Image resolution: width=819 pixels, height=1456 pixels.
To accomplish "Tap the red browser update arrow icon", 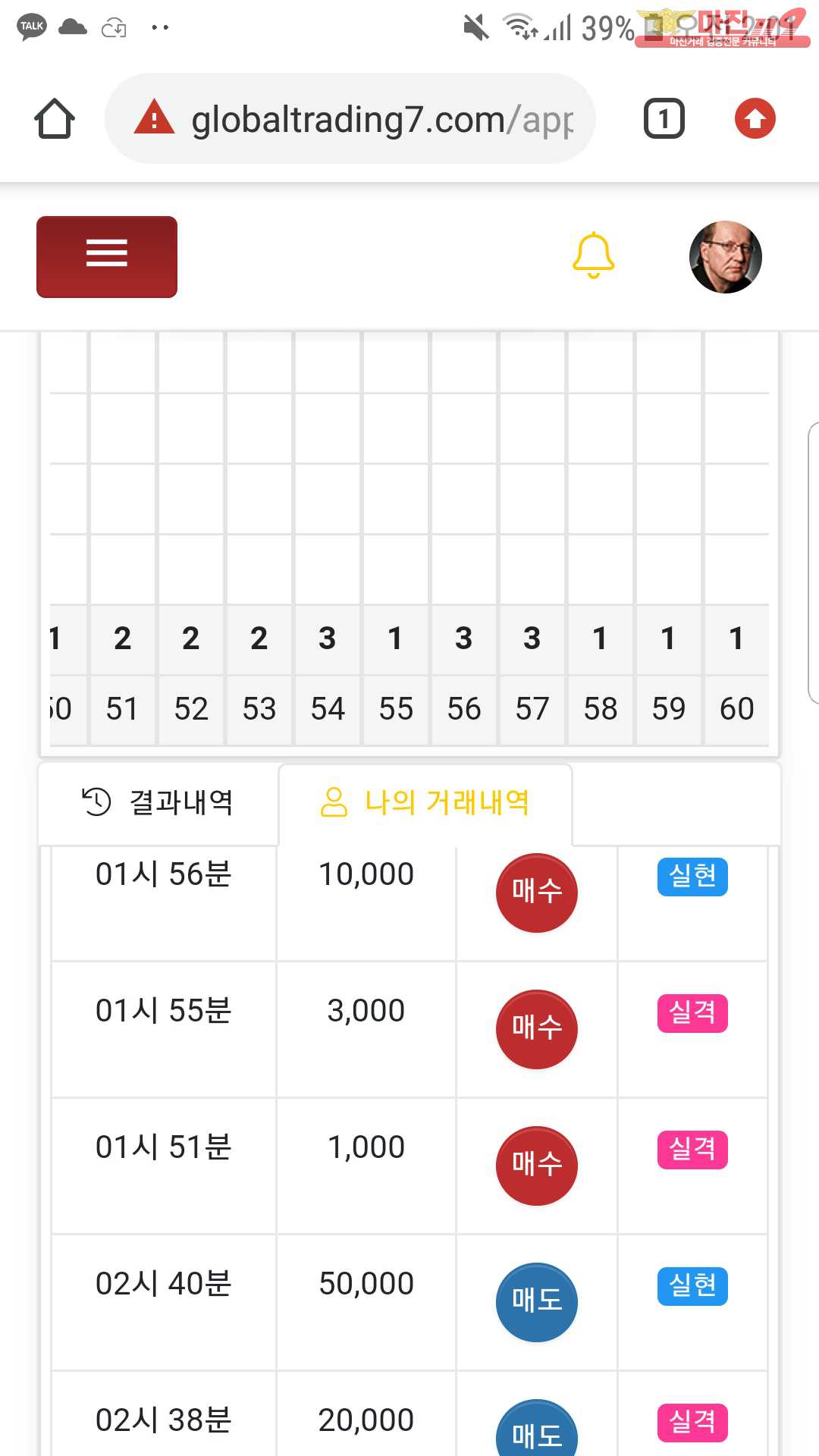I will [x=755, y=119].
